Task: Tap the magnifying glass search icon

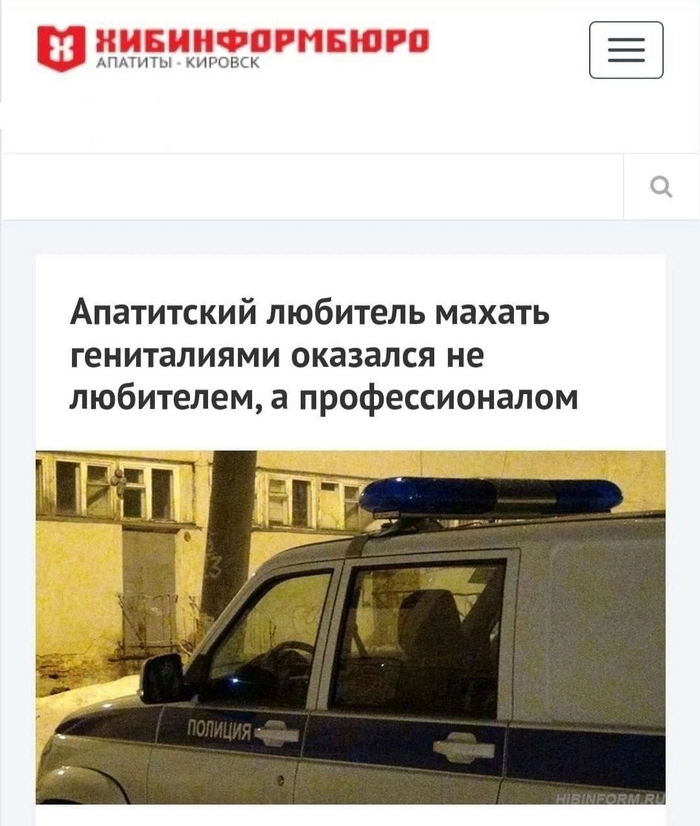Action: click(x=661, y=186)
